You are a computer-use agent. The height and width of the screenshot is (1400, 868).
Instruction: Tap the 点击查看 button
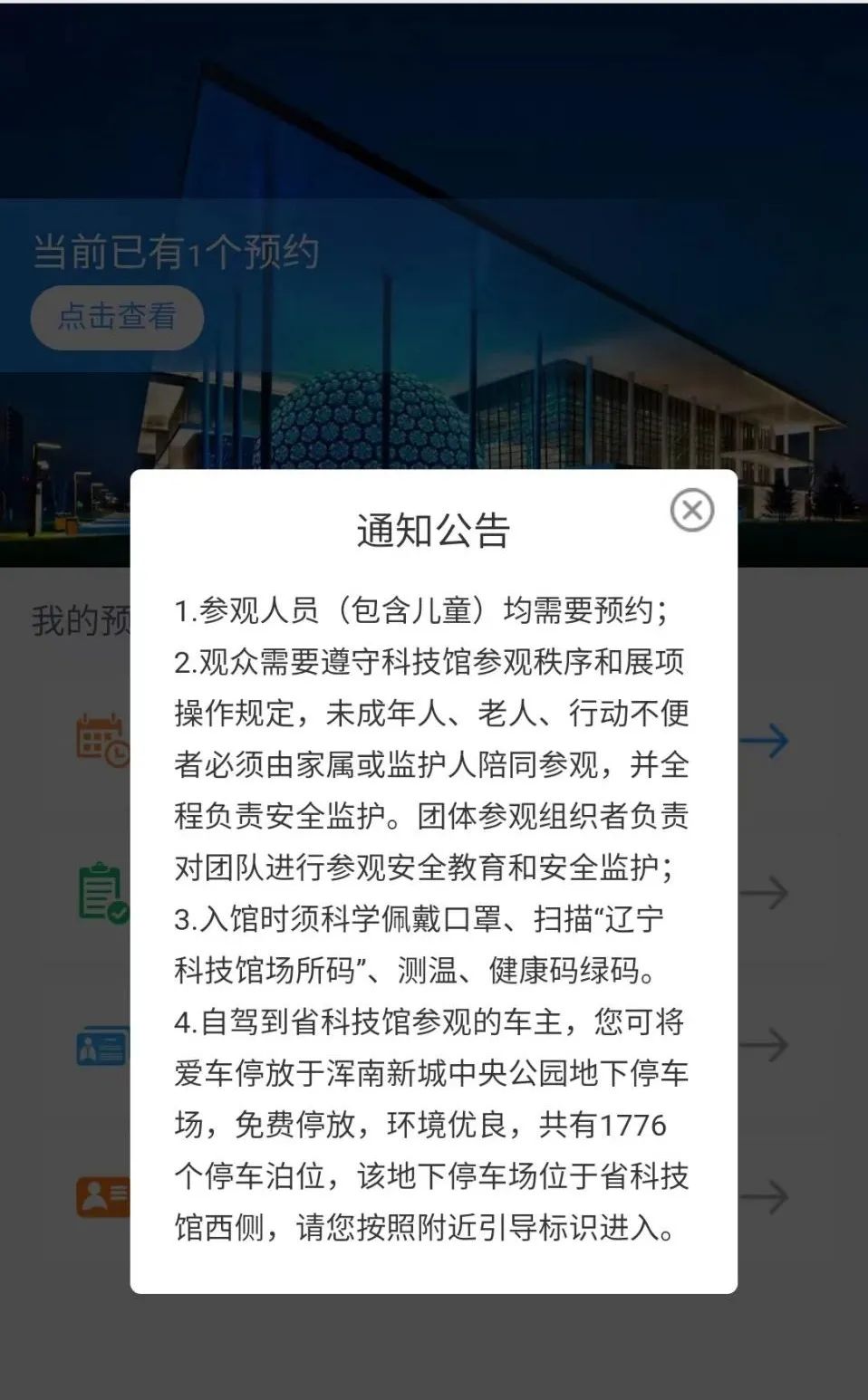[x=117, y=317]
